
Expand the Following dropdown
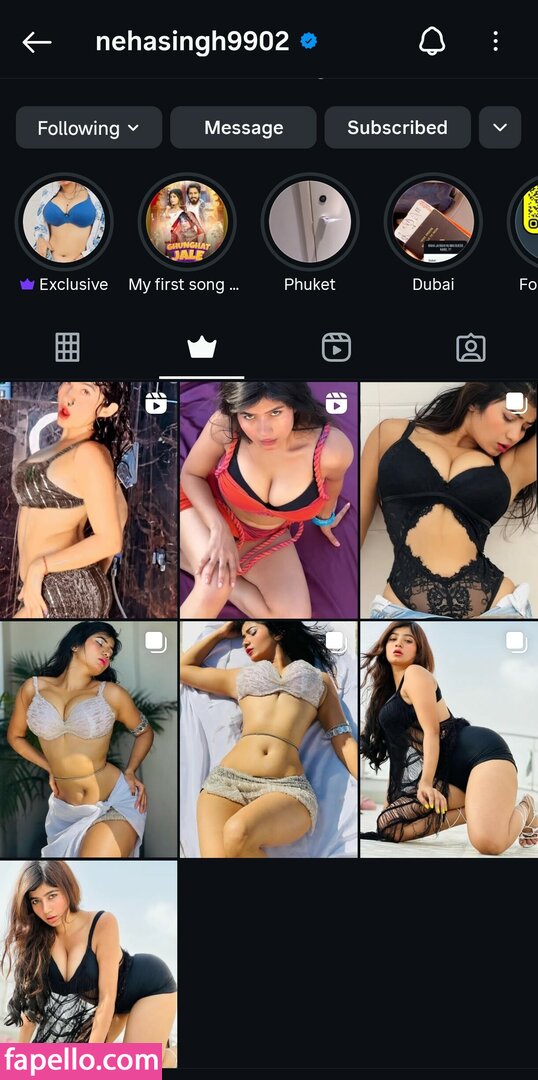click(x=89, y=127)
